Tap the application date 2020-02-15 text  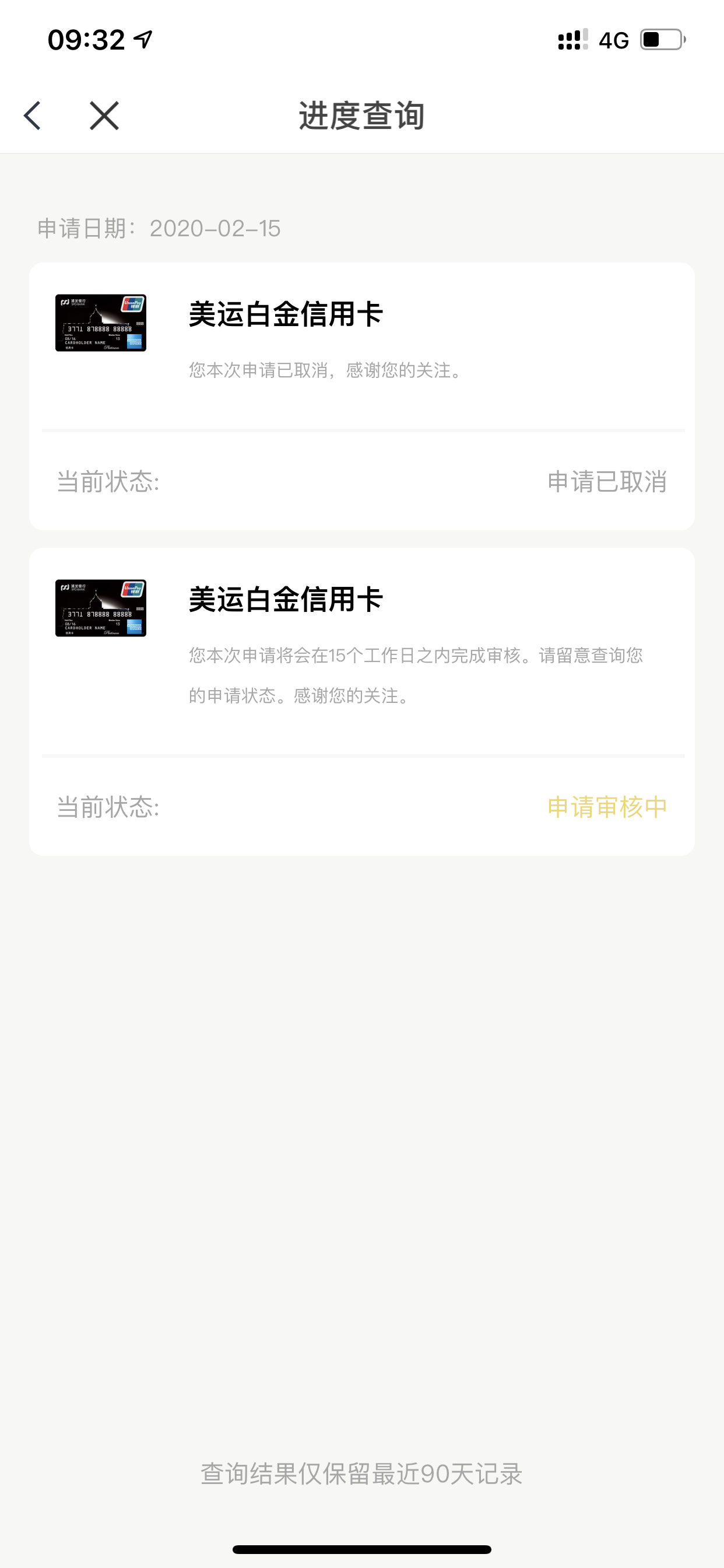[x=158, y=229]
